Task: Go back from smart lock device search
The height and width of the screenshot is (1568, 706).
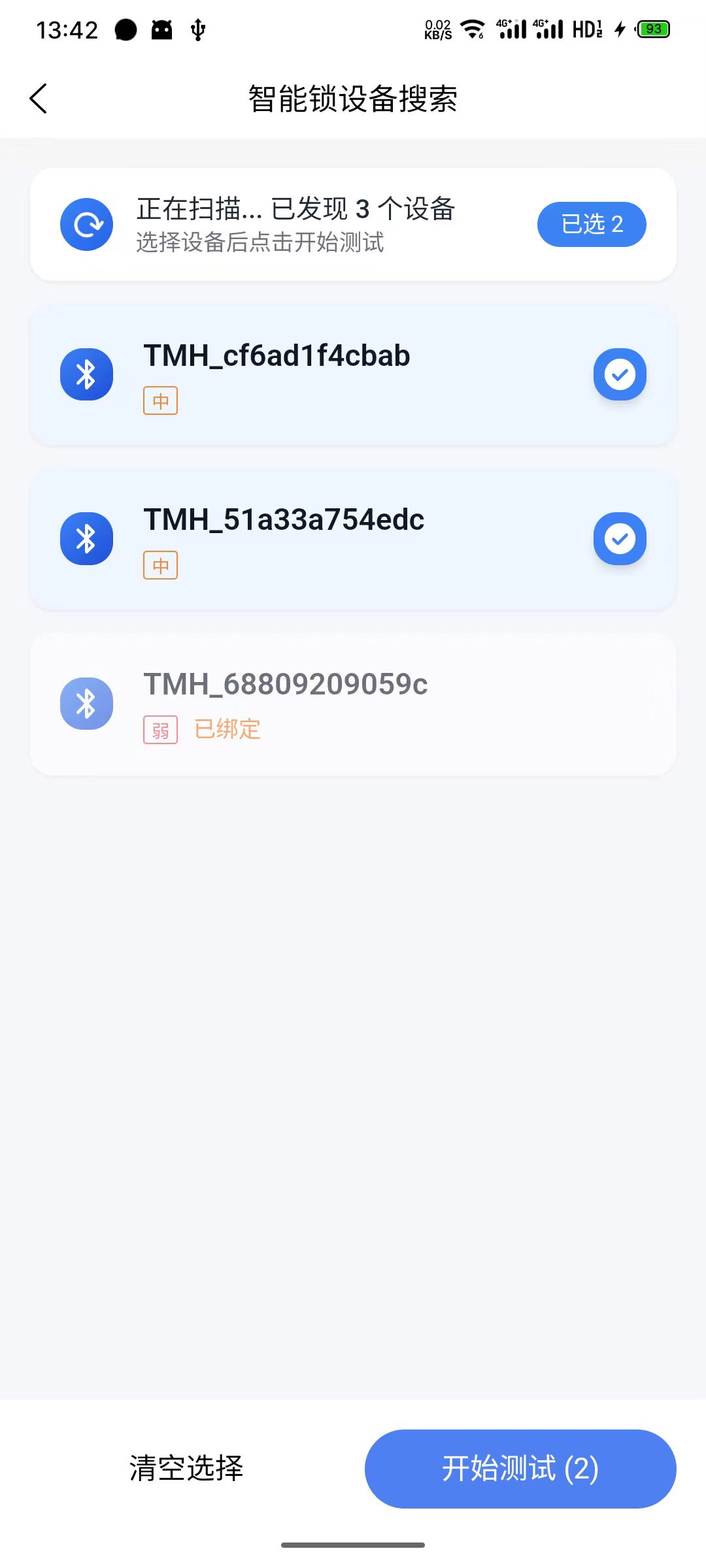Action: point(39,99)
